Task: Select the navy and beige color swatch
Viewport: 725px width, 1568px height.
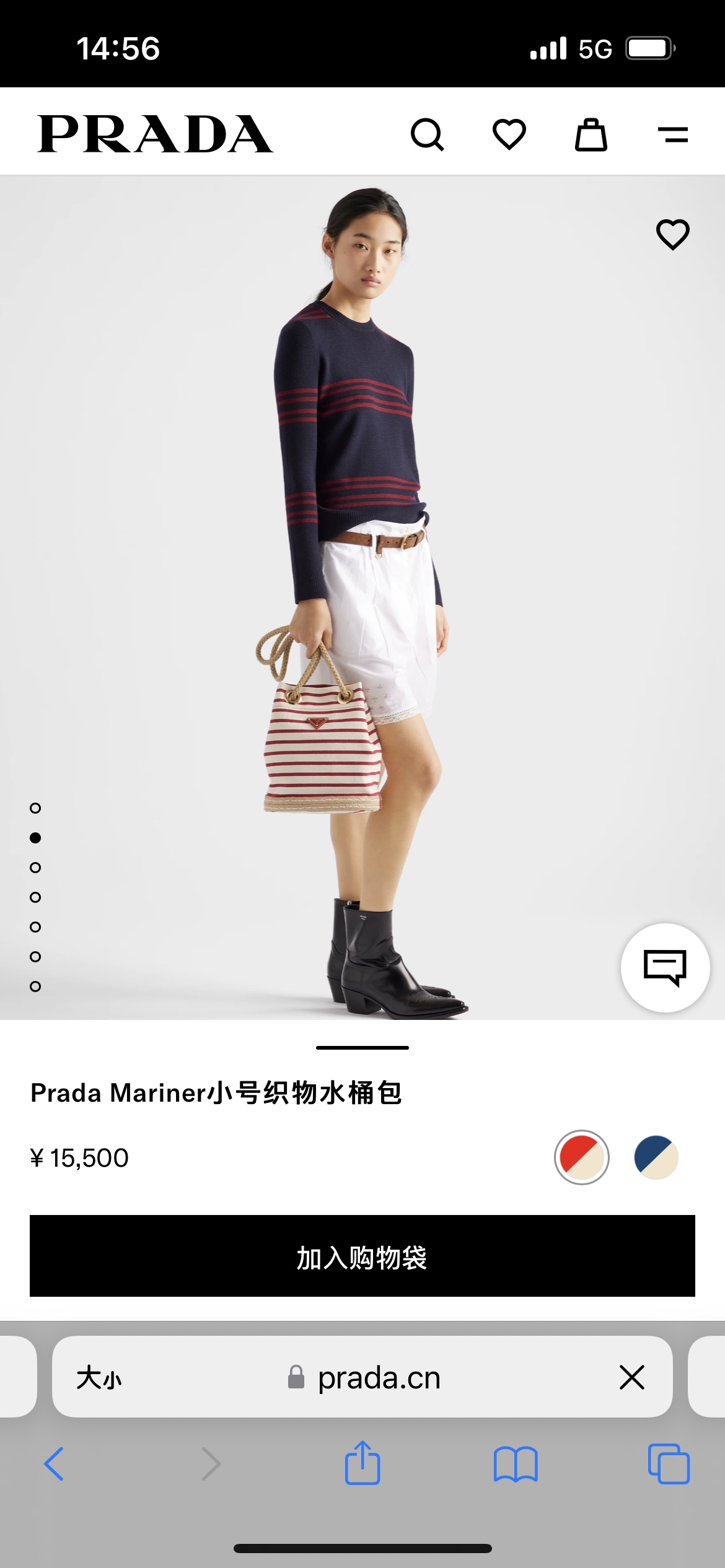Action: point(656,1157)
